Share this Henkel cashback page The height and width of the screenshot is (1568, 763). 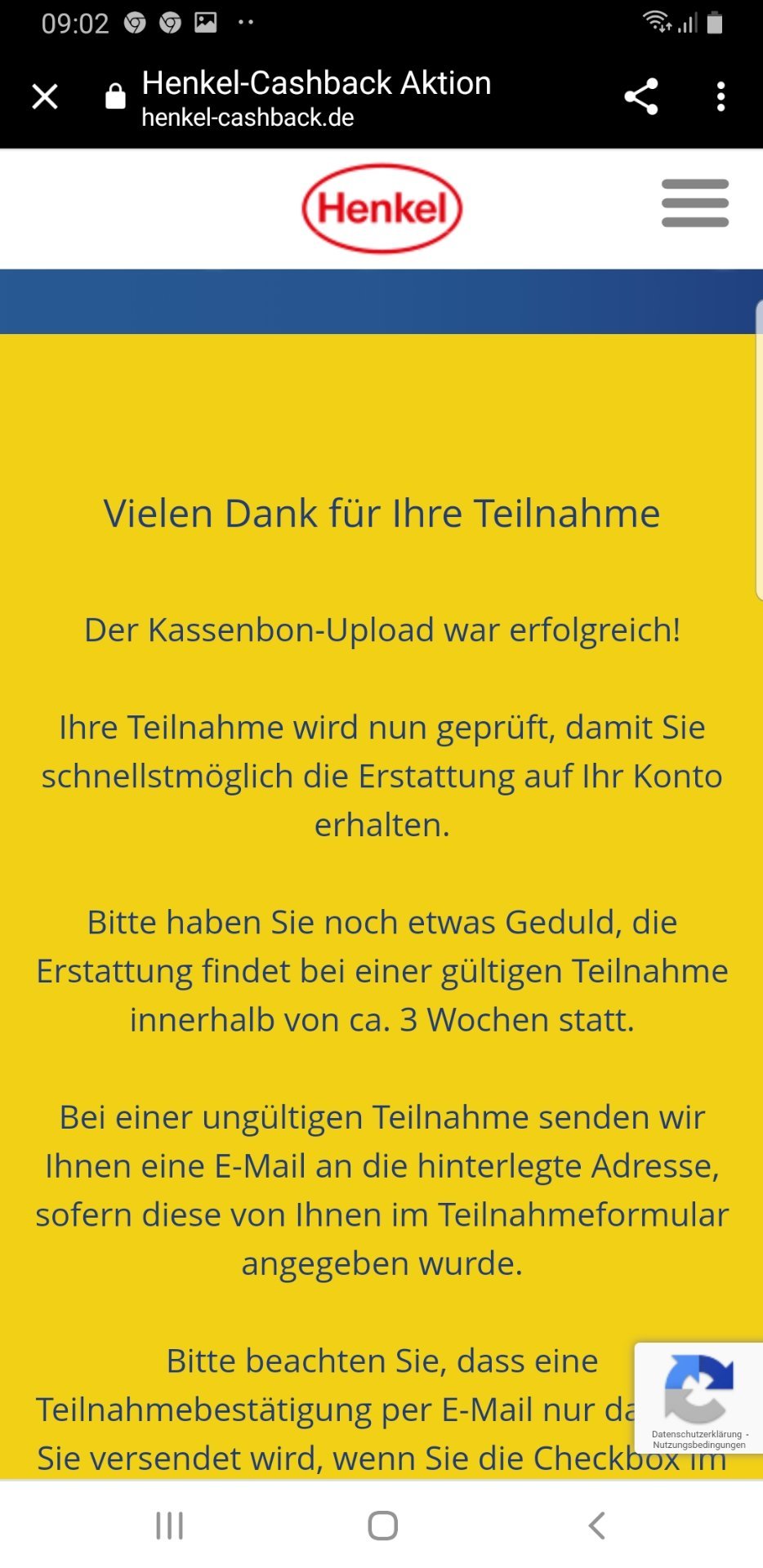[640, 96]
